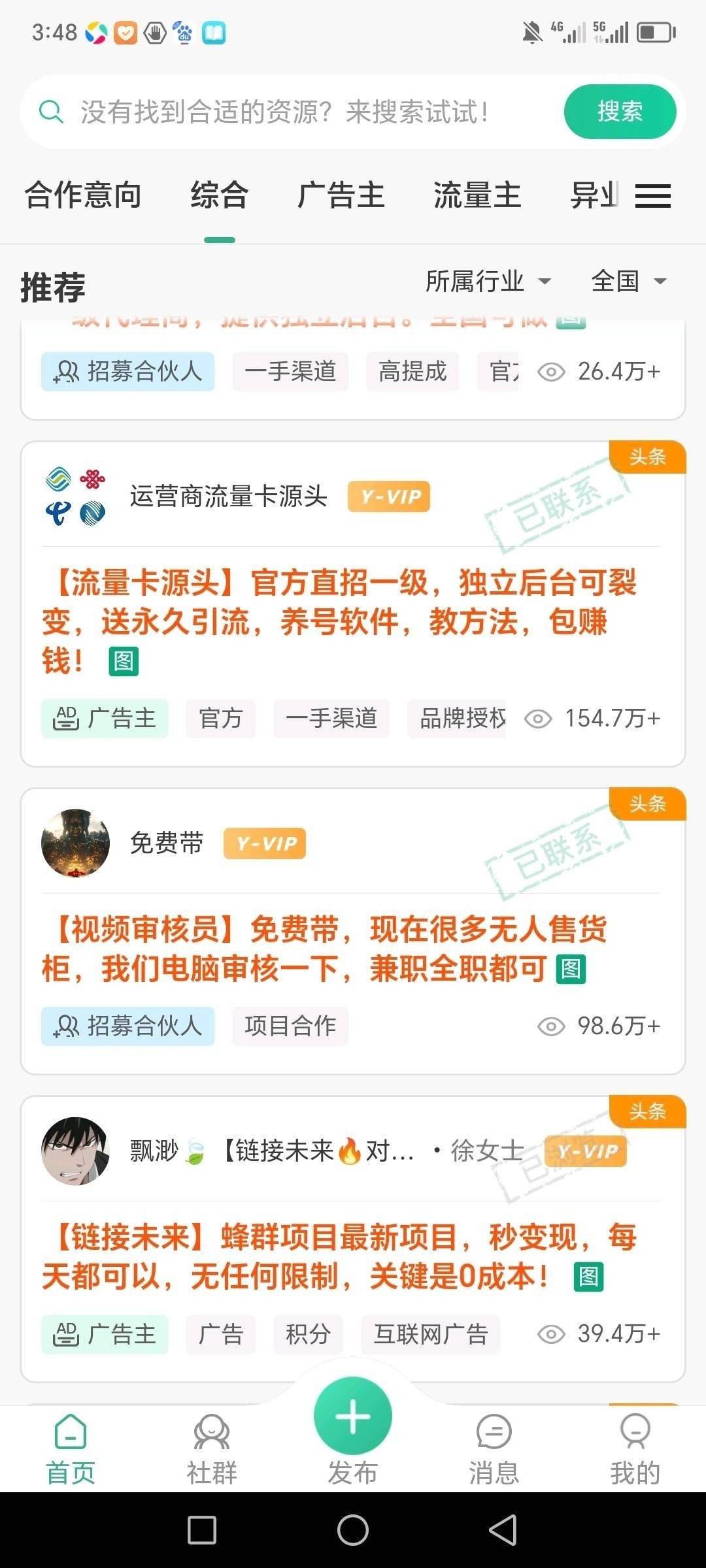Open the 运营商流量卡源头 post card

[x=340, y=621]
